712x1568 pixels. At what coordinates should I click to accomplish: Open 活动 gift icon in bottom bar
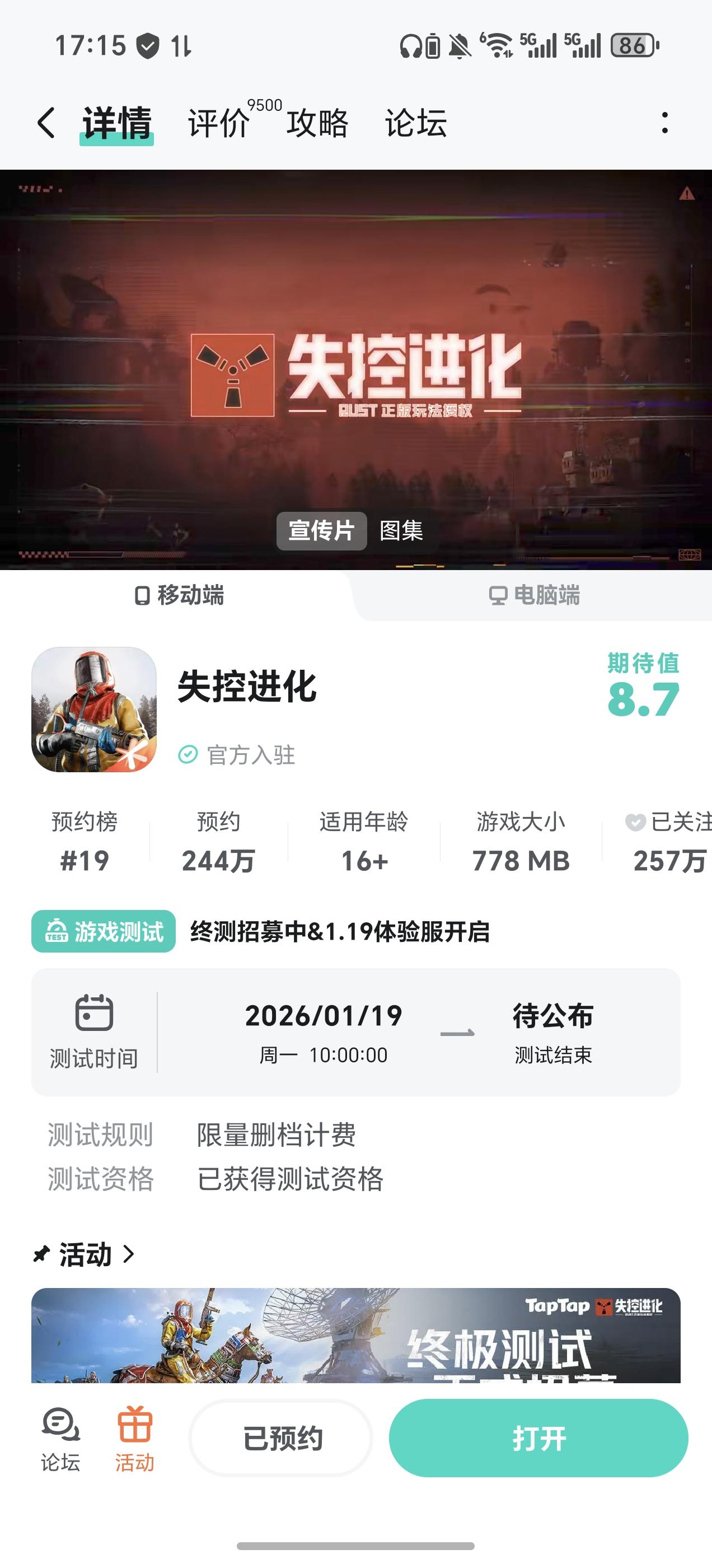(134, 1439)
